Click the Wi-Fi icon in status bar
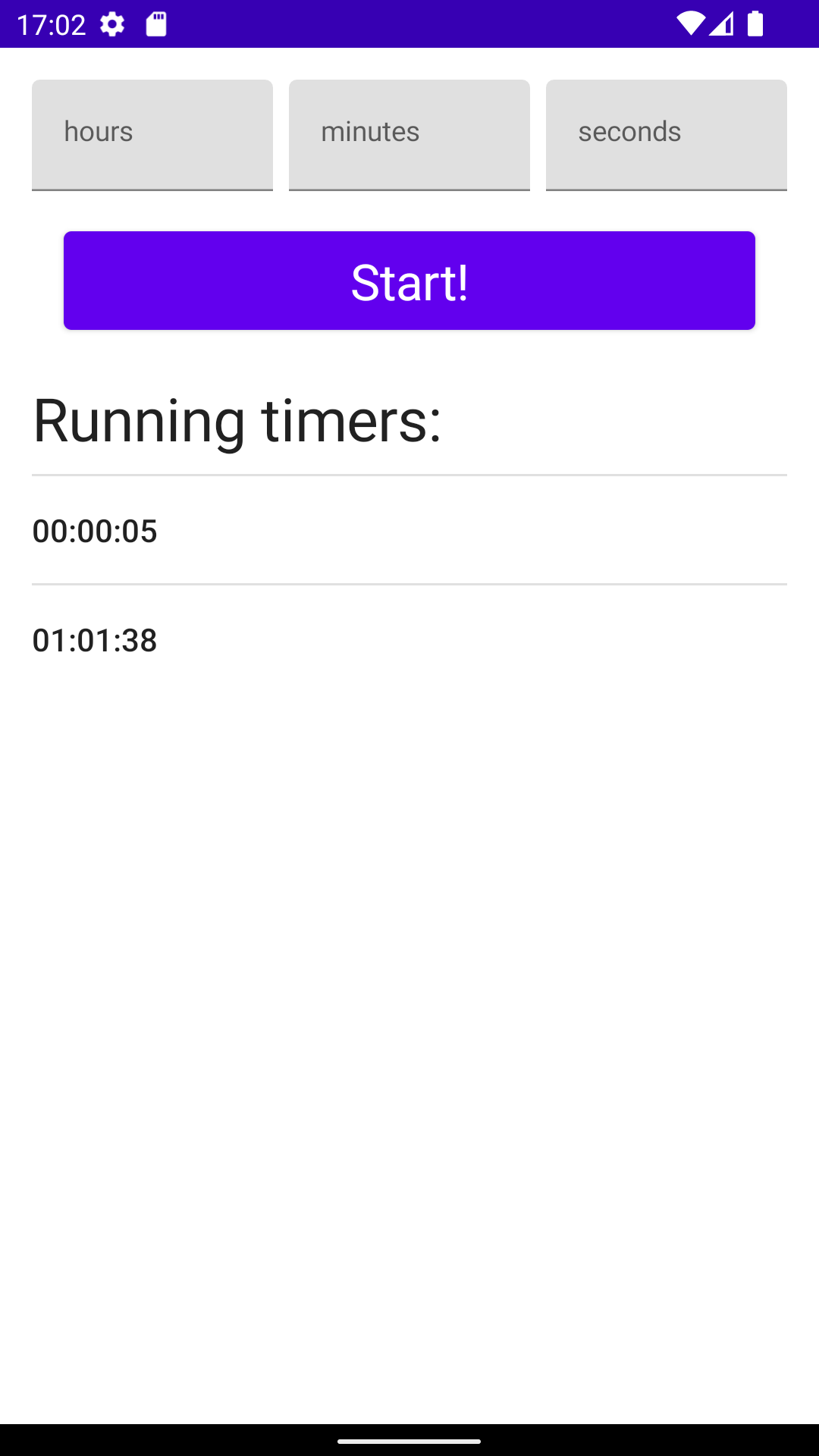 691,24
